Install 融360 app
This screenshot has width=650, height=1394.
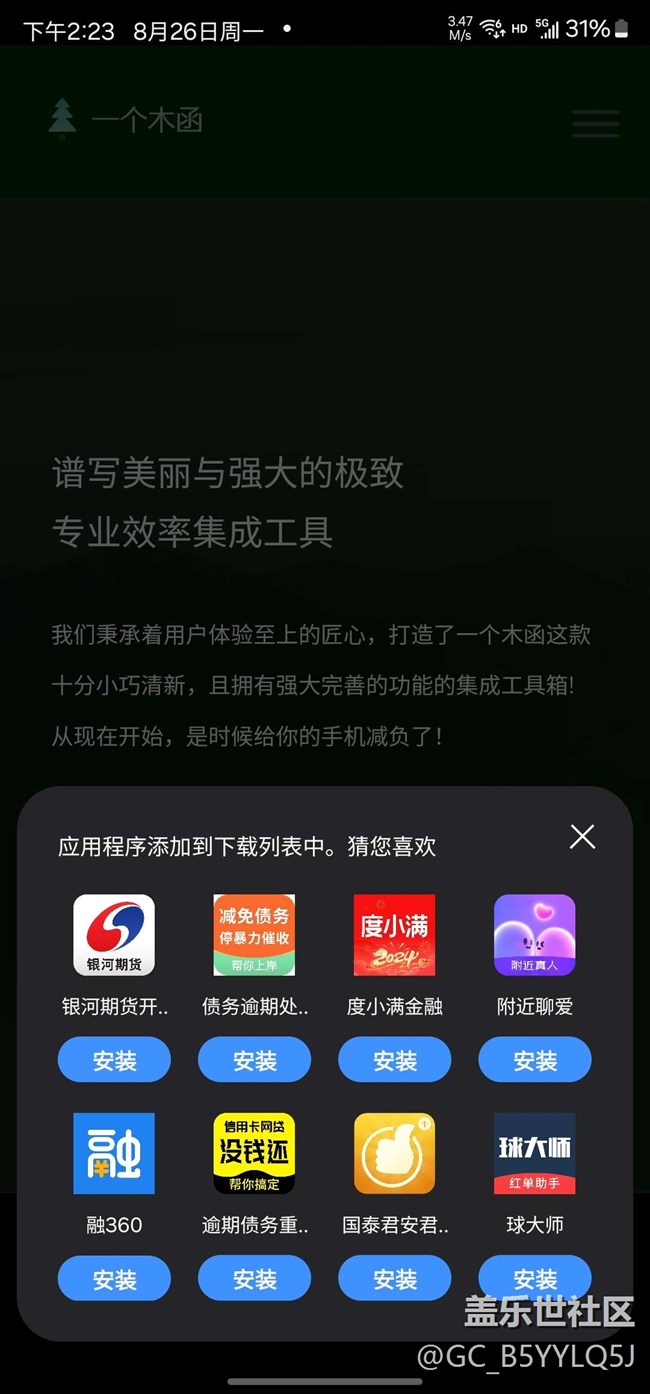pos(114,1278)
